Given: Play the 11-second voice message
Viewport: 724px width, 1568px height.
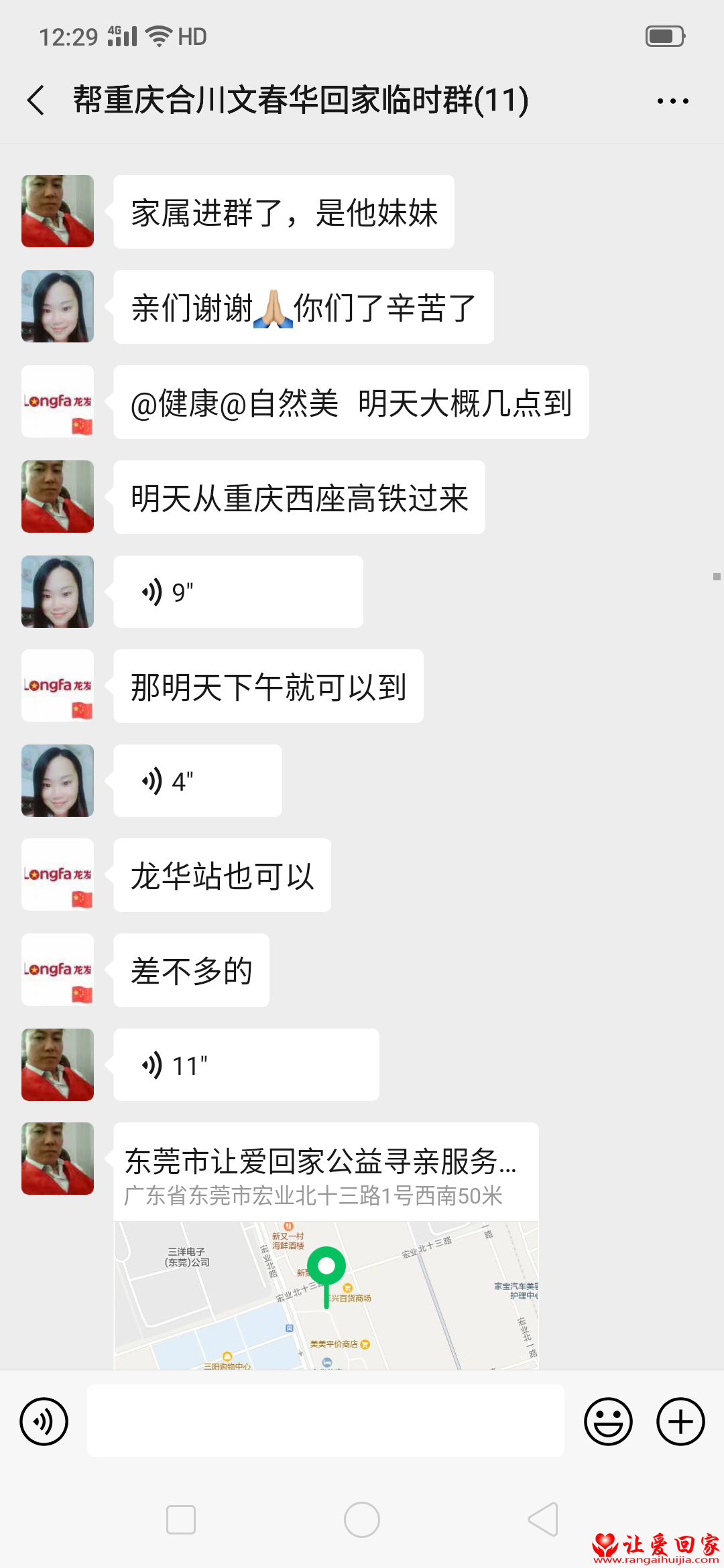Looking at the screenshot, I should 245,1065.
